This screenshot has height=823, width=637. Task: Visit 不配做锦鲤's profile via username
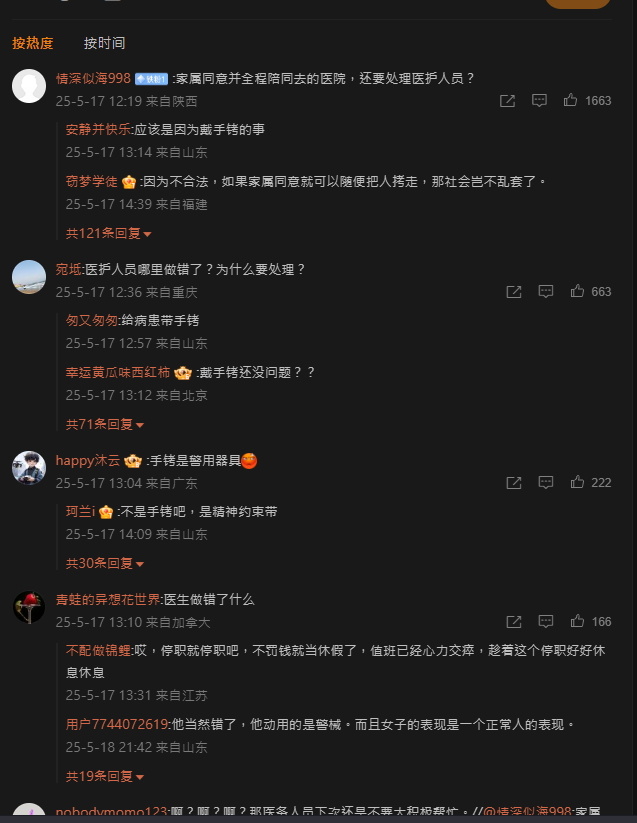point(98,651)
